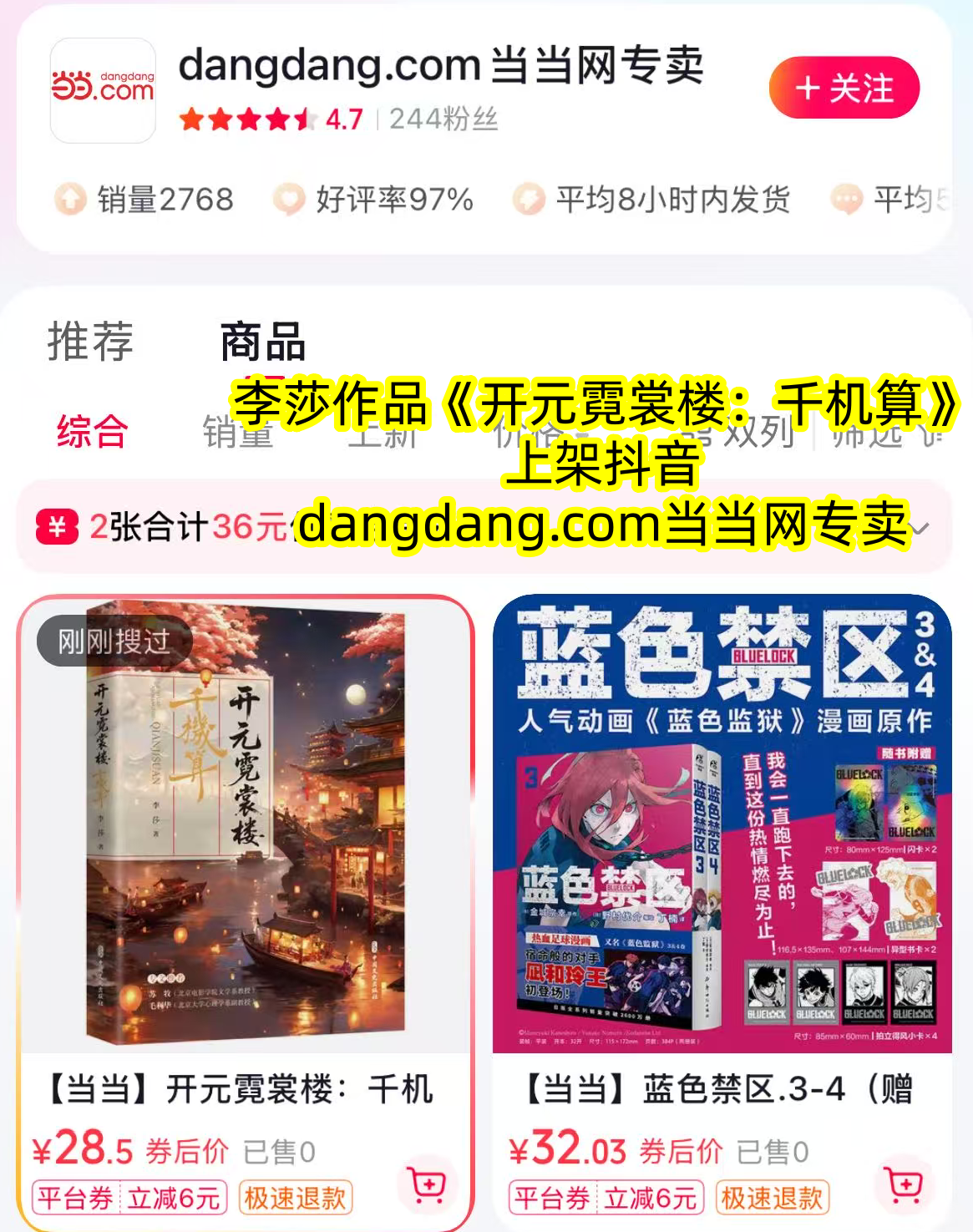Switch to the 推荐 tab
The height and width of the screenshot is (1232, 973).
(90, 341)
